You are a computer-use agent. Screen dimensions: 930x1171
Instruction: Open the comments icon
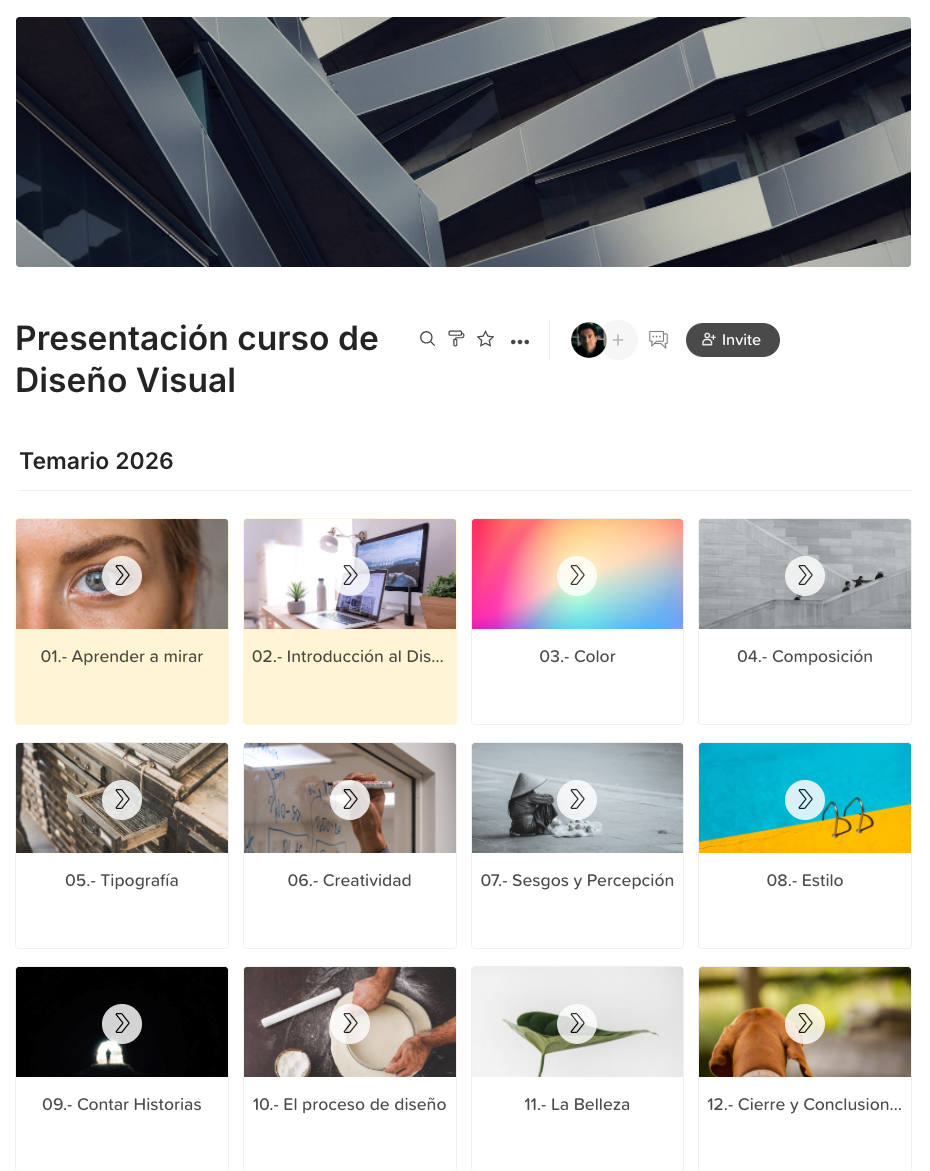658,340
